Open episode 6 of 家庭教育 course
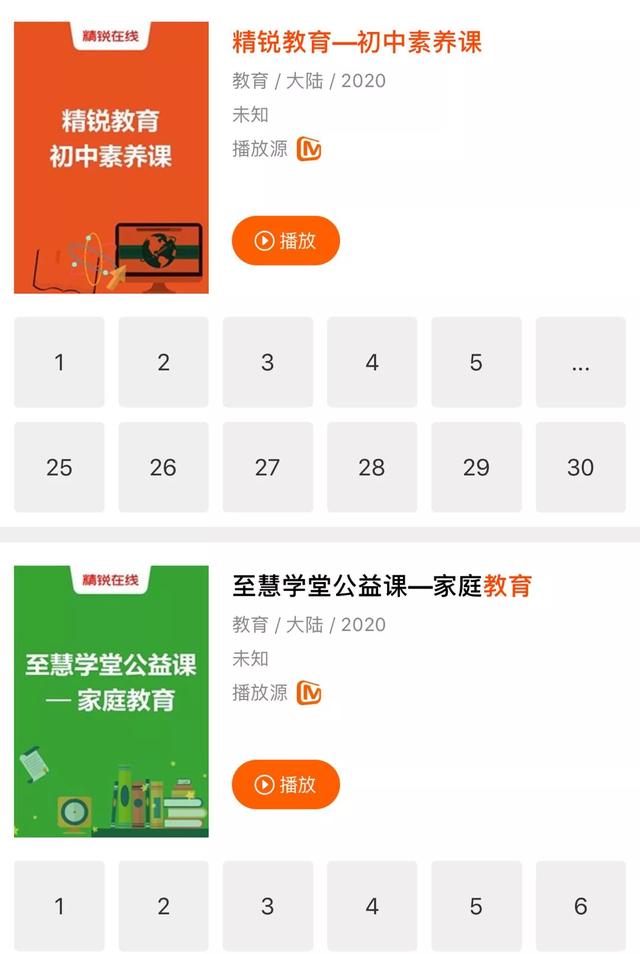This screenshot has height=954, width=640. click(x=580, y=906)
